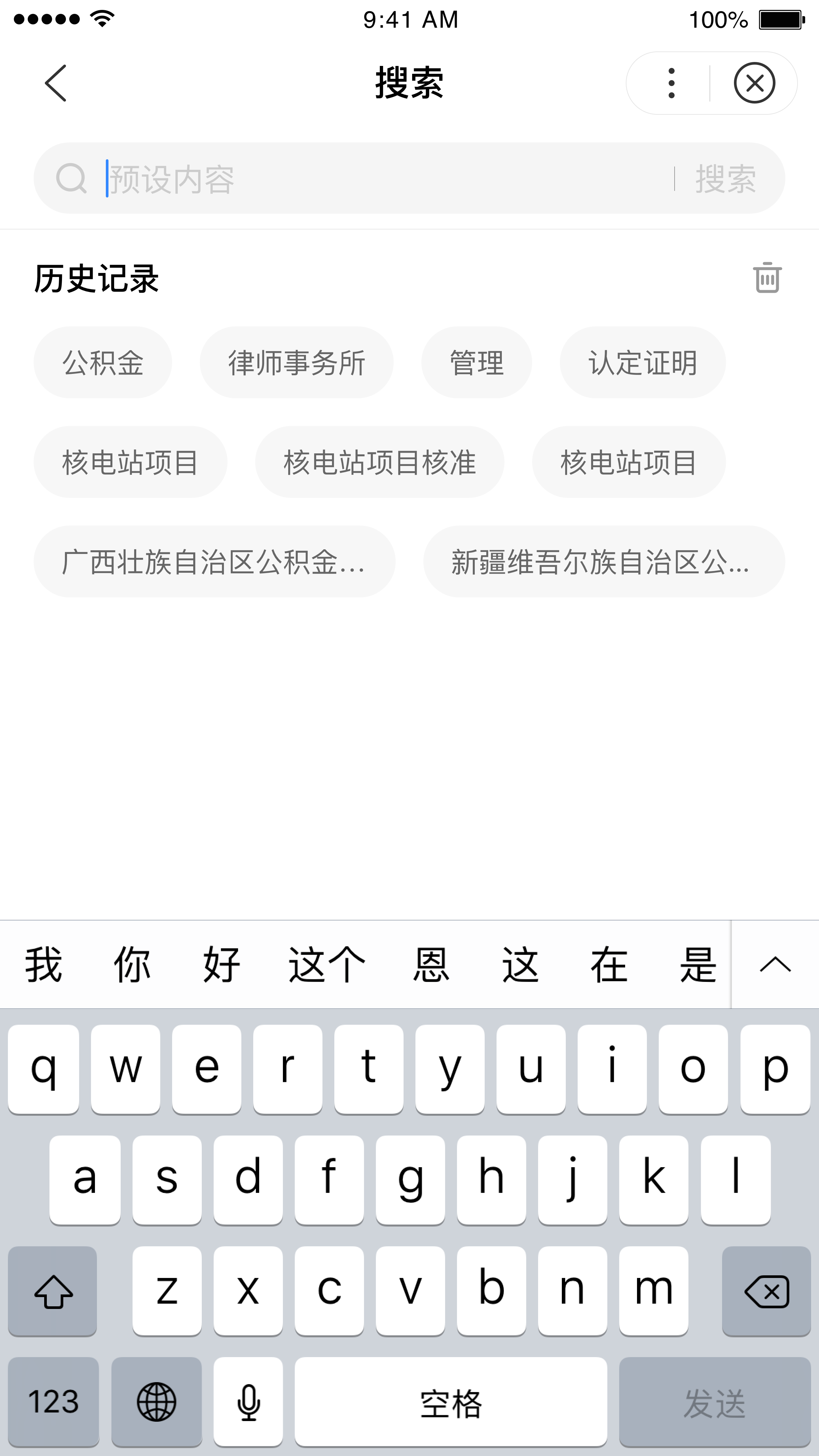Select the 公积金 history chip
The width and height of the screenshot is (819, 1456).
[x=103, y=362]
